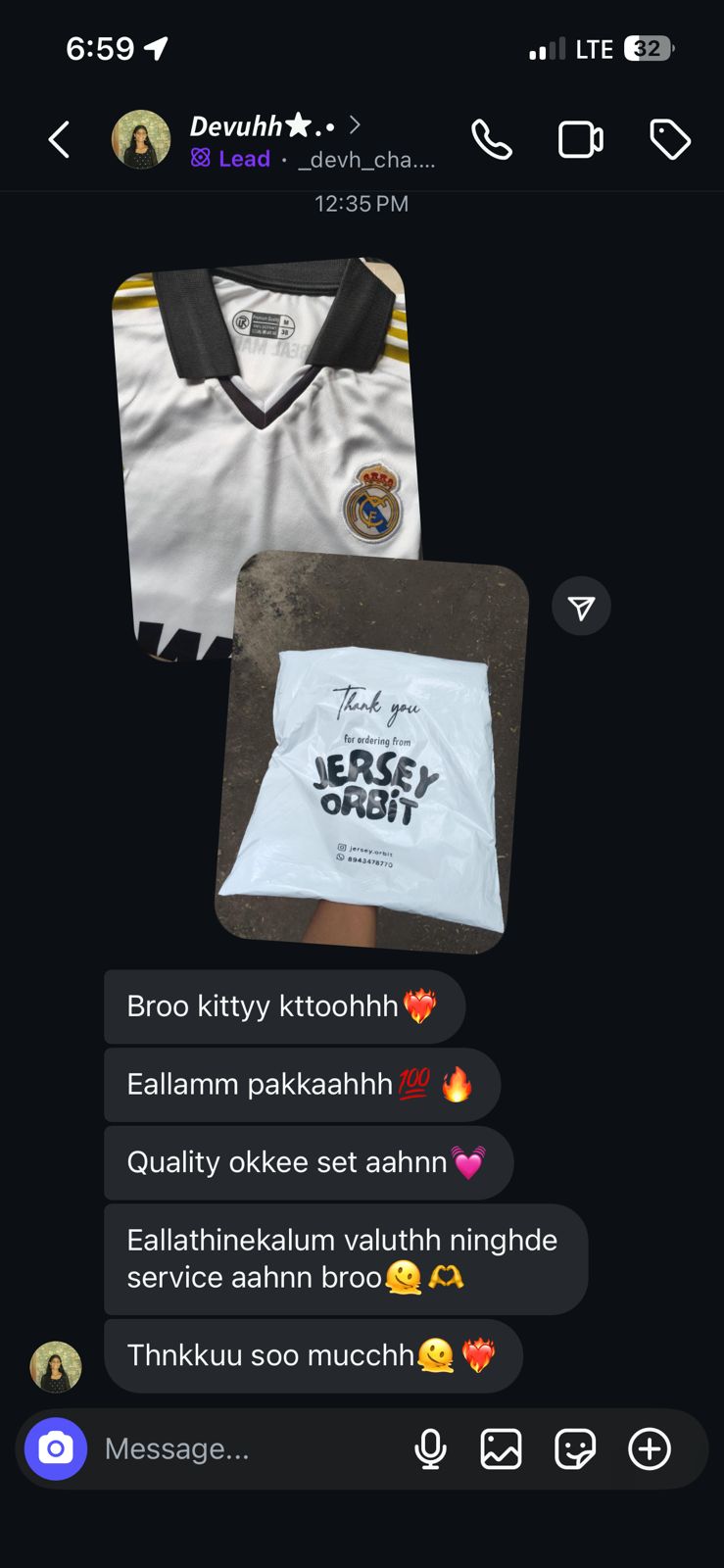Focus the Message text field
724x1568 pixels.
click(245, 1448)
